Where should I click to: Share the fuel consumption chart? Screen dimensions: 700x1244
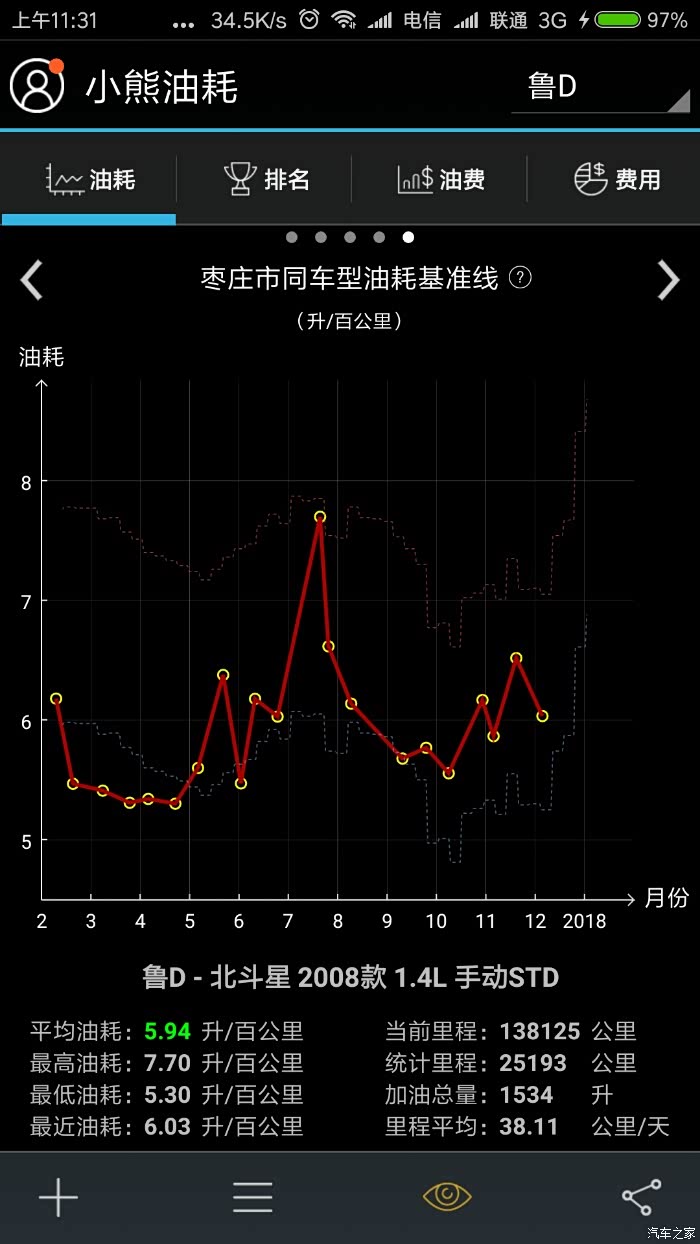pyautogui.click(x=641, y=1197)
